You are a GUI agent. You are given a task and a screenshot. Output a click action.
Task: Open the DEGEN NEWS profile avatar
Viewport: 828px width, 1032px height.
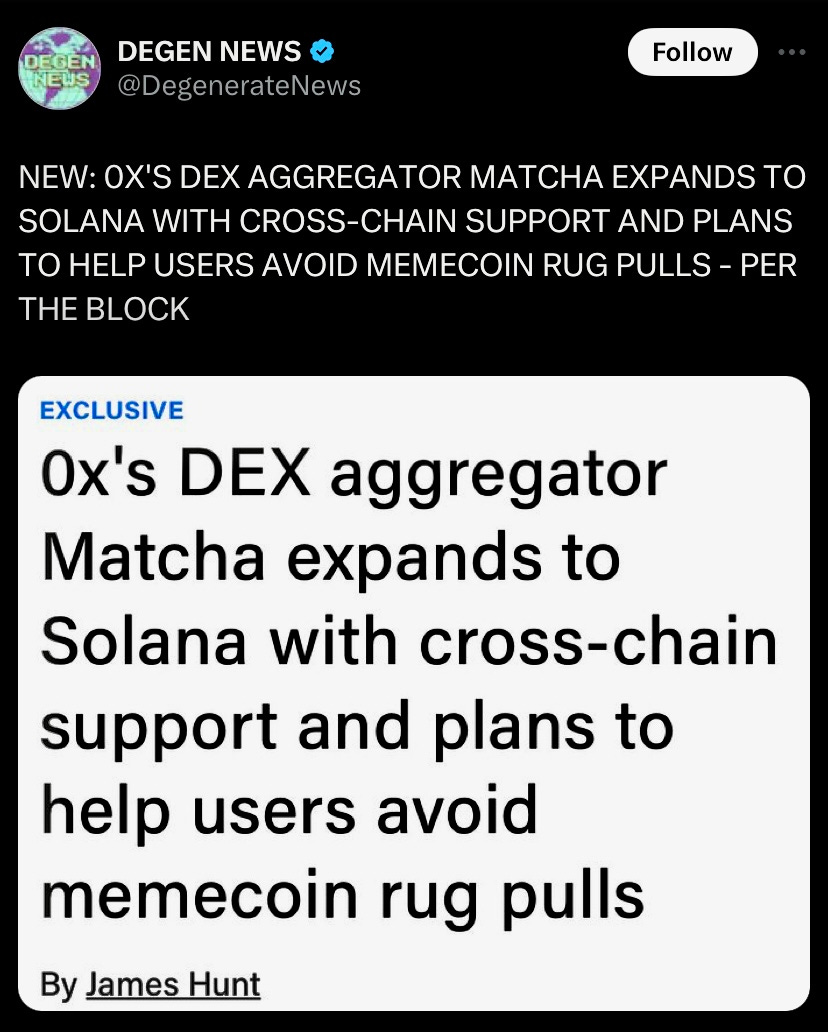pyautogui.click(x=61, y=69)
